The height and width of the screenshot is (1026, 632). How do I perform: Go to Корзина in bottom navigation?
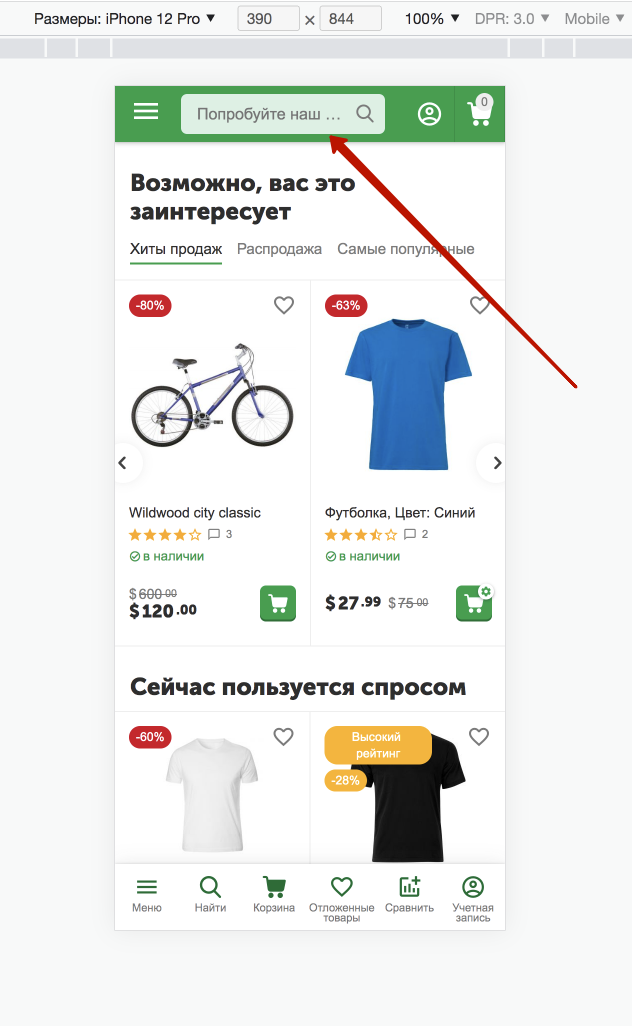click(274, 894)
